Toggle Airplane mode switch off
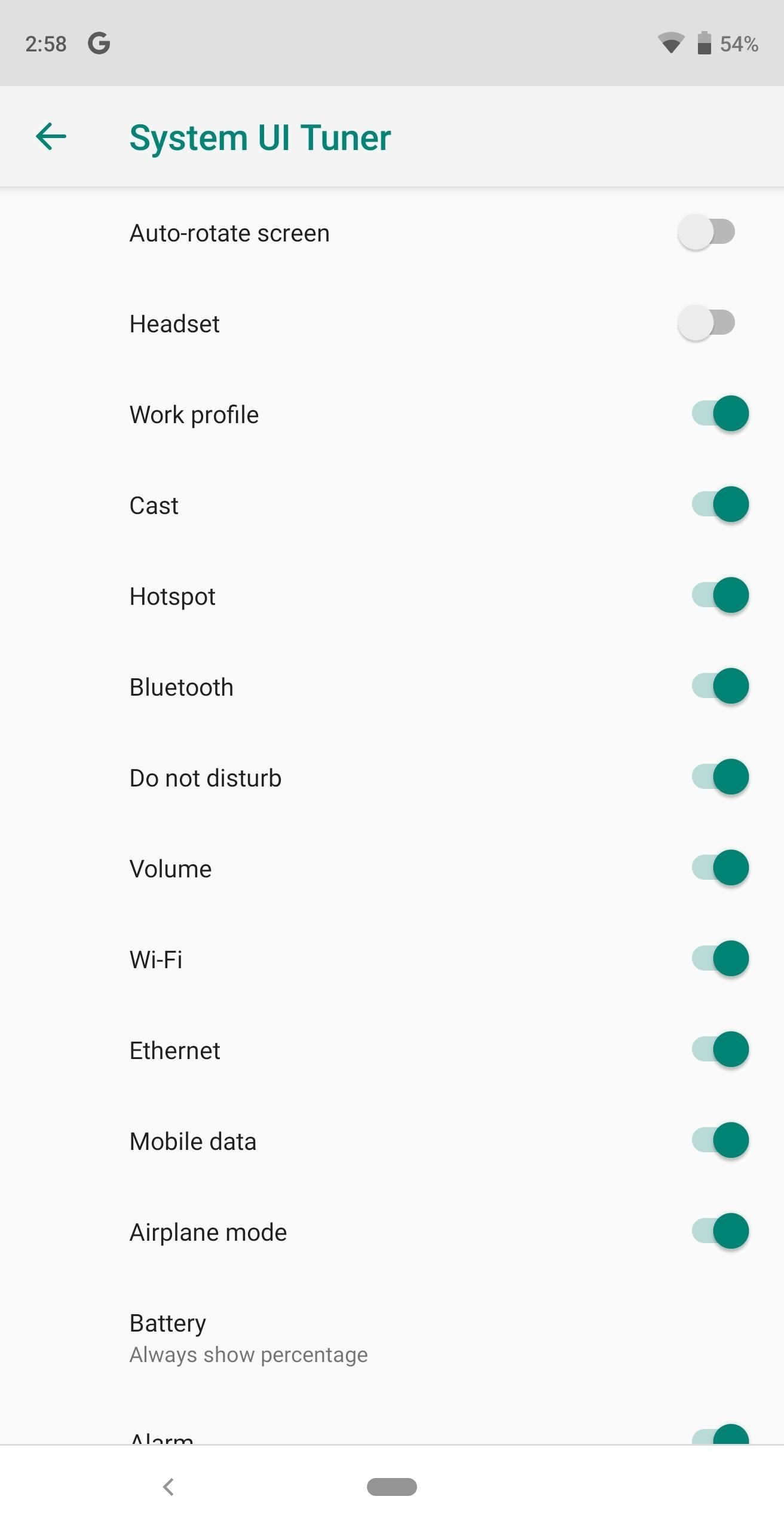The width and height of the screenshot is (784, 1530). click(x=719, y=1231)
